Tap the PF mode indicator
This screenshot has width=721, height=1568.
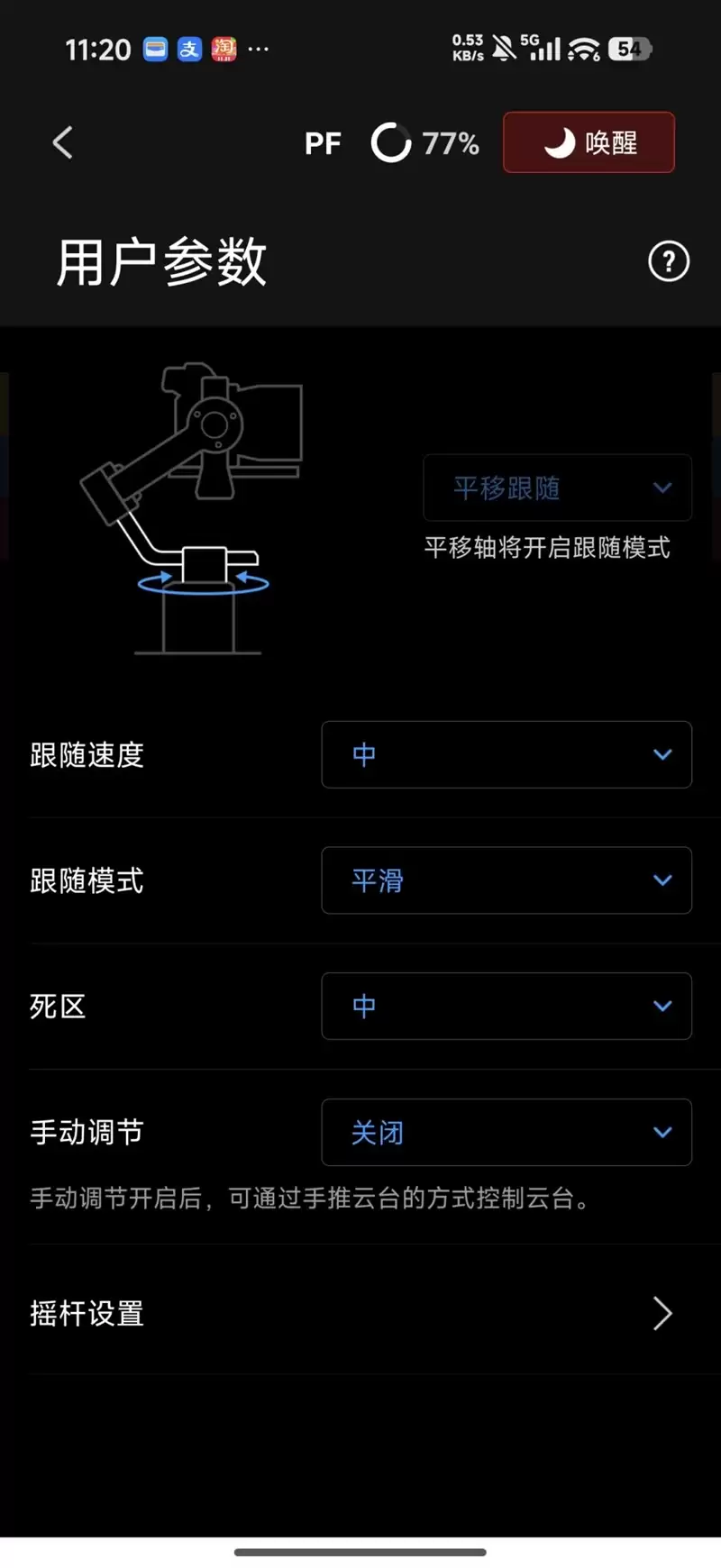(323, 142)
